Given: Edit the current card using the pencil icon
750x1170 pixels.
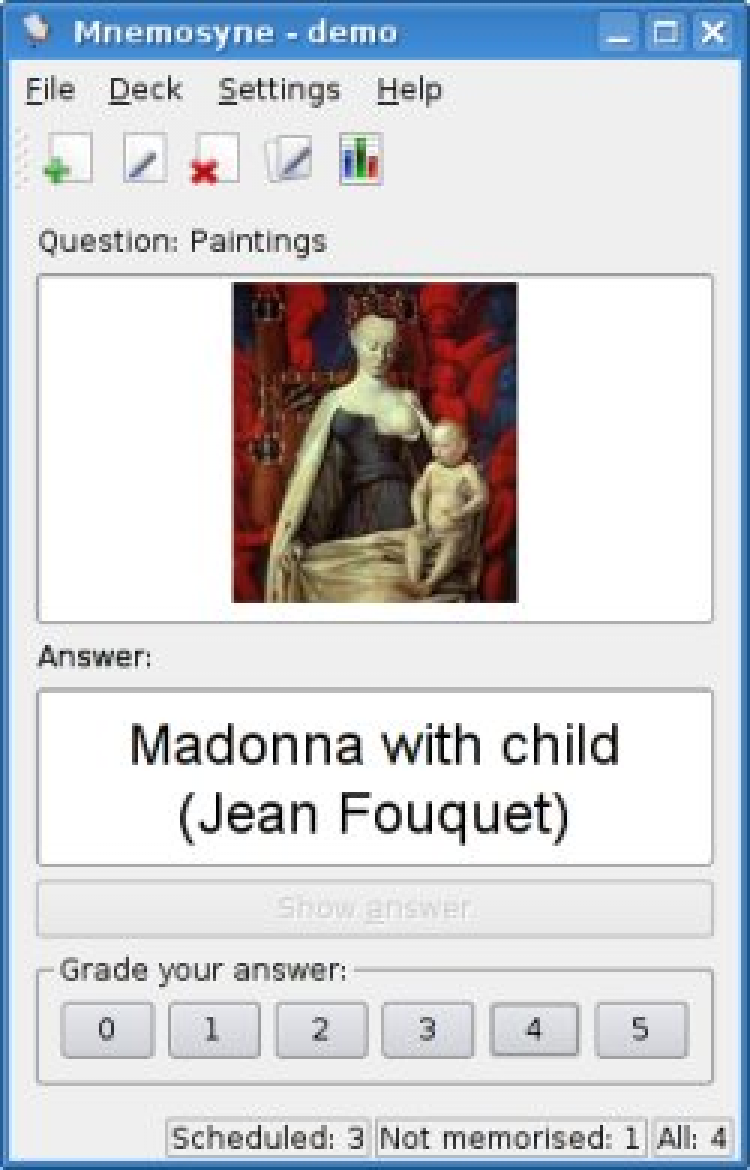Looking at the screenshot, I should point(145,160).
